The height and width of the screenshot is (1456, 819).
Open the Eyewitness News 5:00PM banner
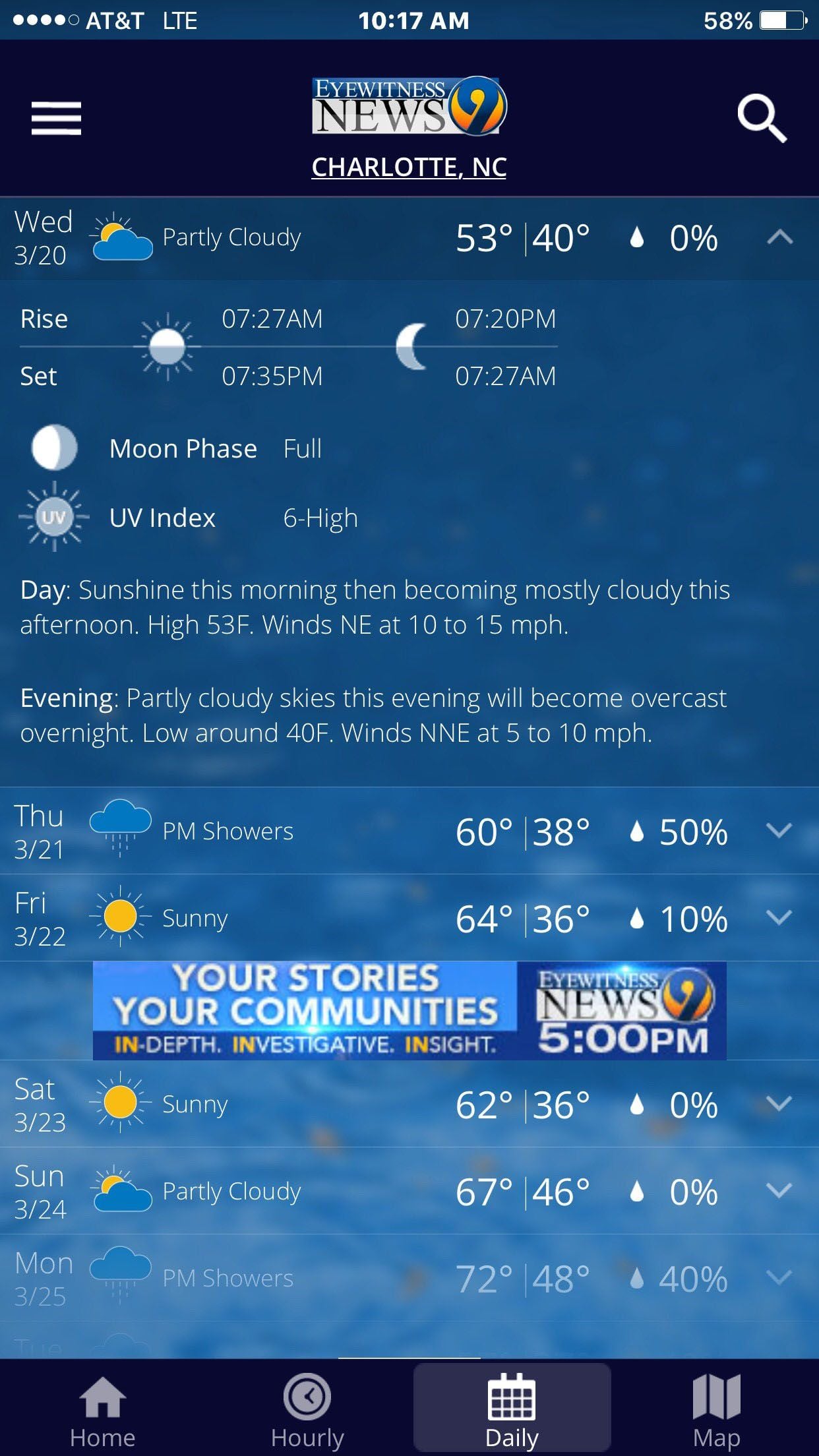pos(409,1010)
